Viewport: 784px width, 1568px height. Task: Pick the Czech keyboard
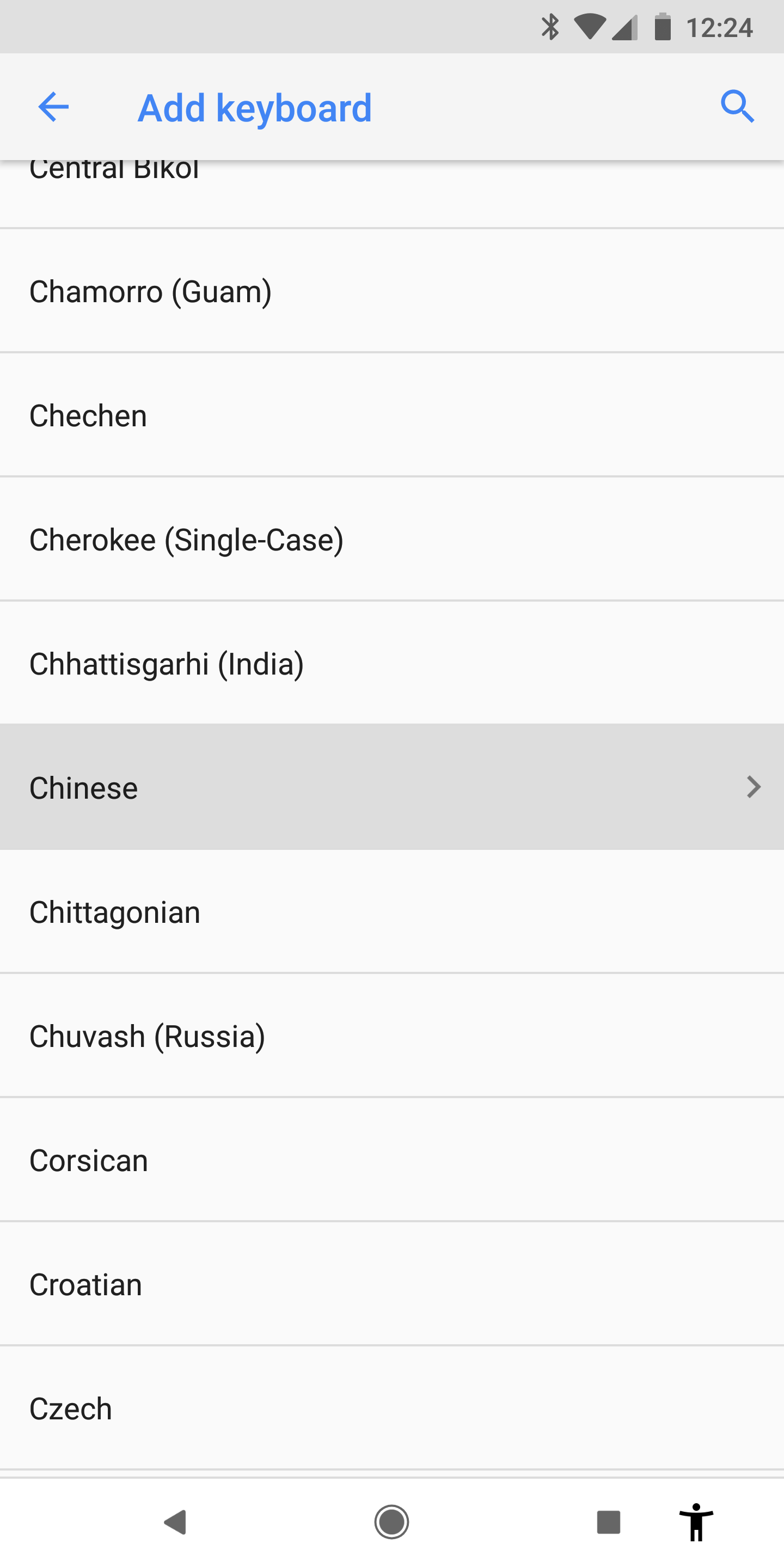click(392, 1409)
